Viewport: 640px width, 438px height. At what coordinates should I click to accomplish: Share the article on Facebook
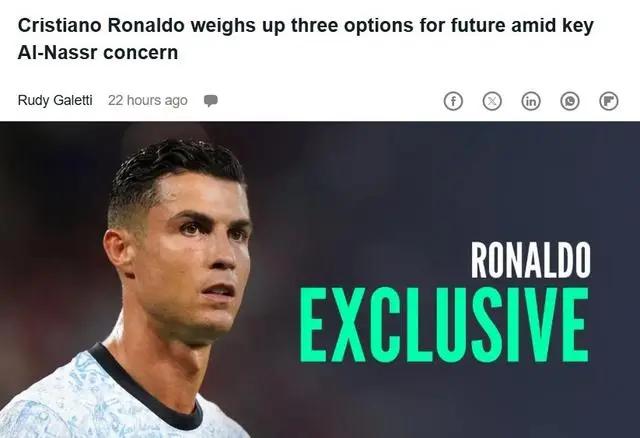453,101
